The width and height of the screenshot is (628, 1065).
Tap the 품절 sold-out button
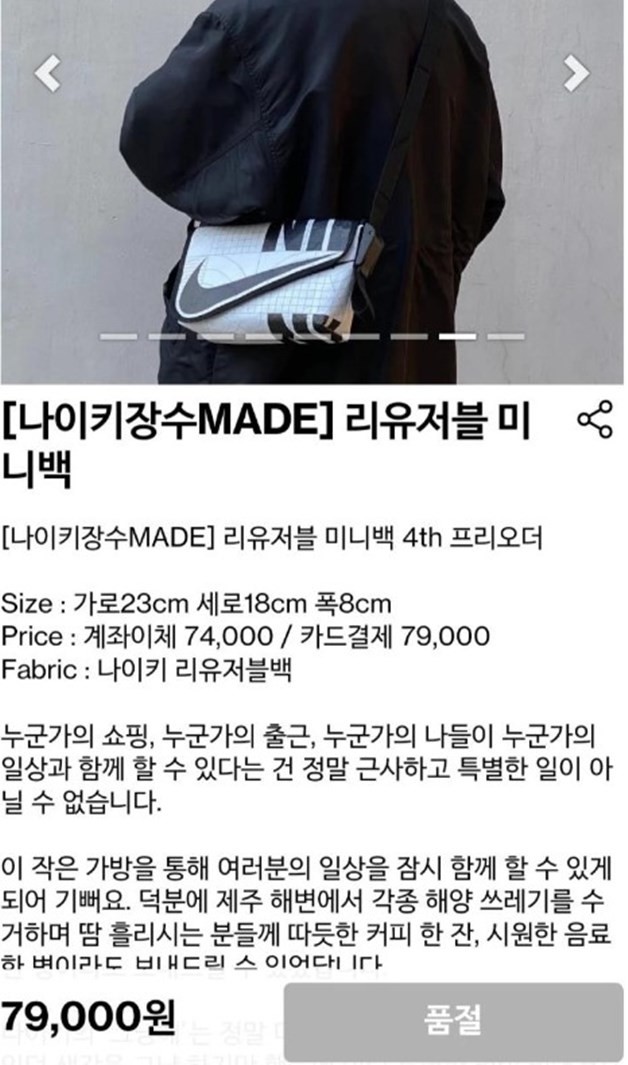point(453,1020)
